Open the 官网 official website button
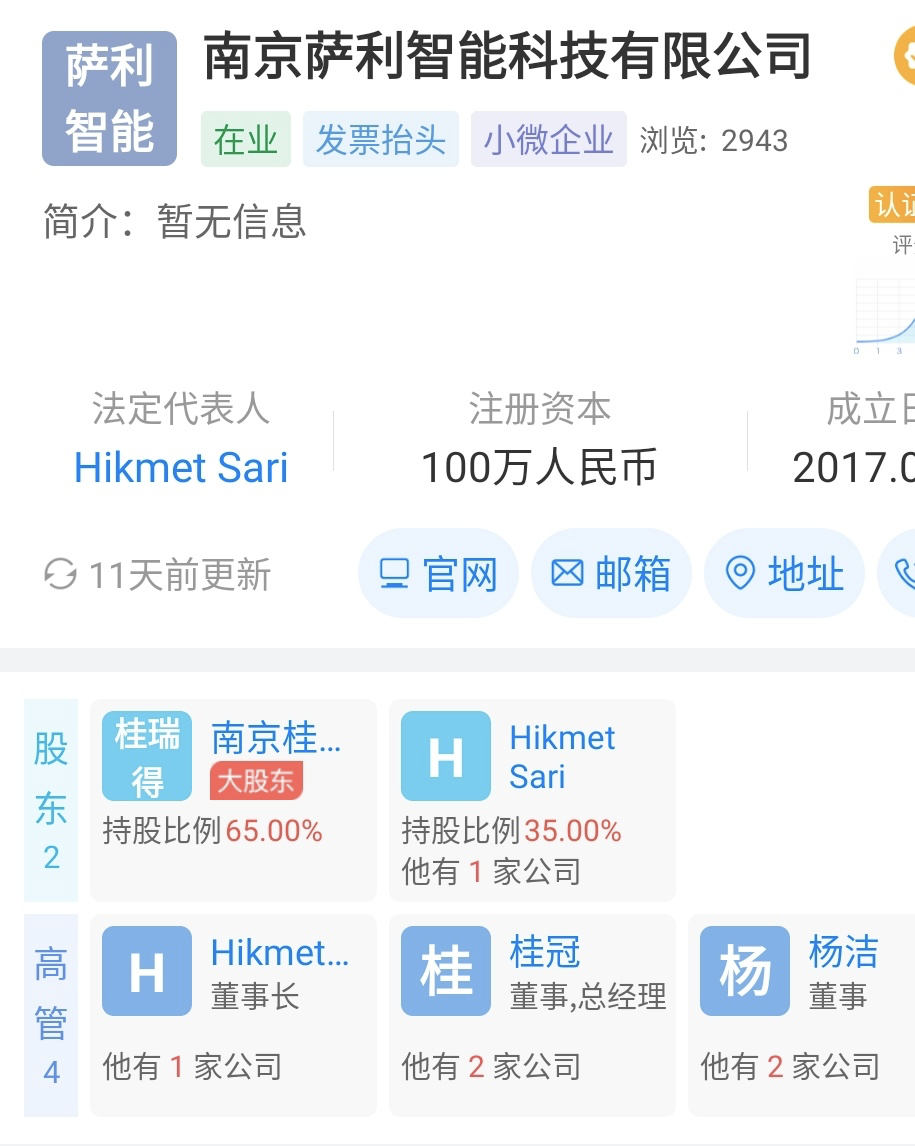The image size is (915, 1146). click(438, 574)
